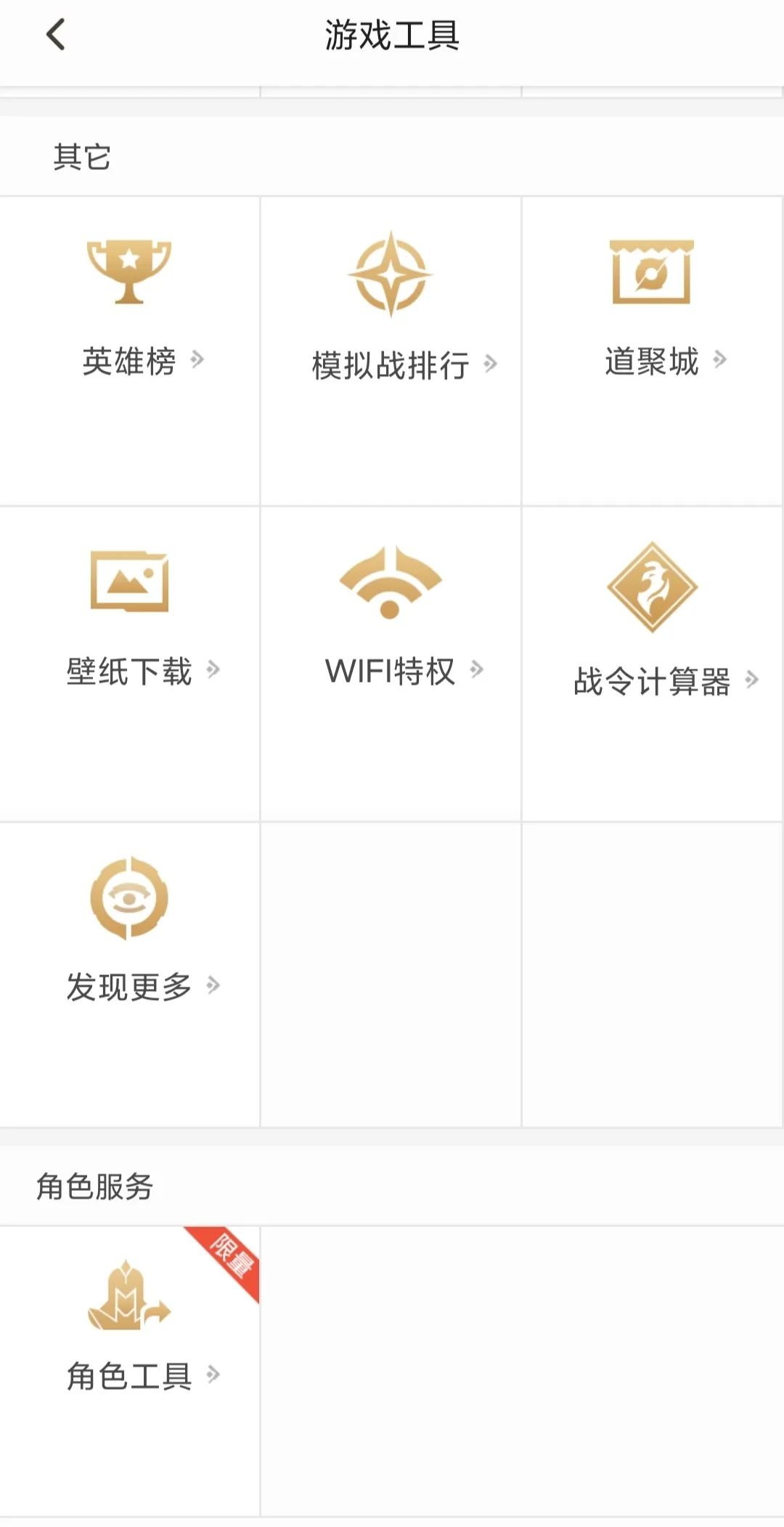Click the back arrow at top left
The image size is (784, 1527).
tap(54, 34)
